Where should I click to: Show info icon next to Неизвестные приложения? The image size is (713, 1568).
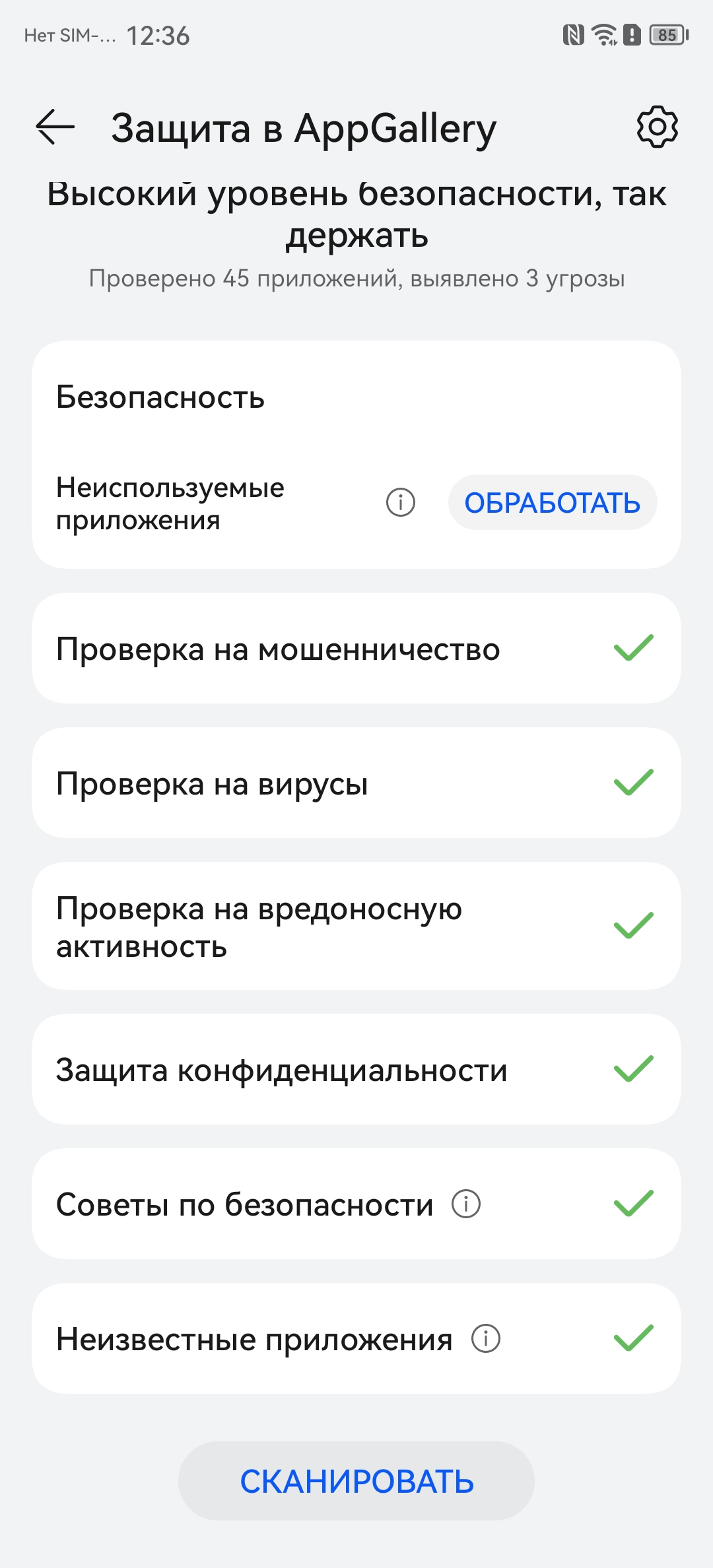tap(486, 1338)
